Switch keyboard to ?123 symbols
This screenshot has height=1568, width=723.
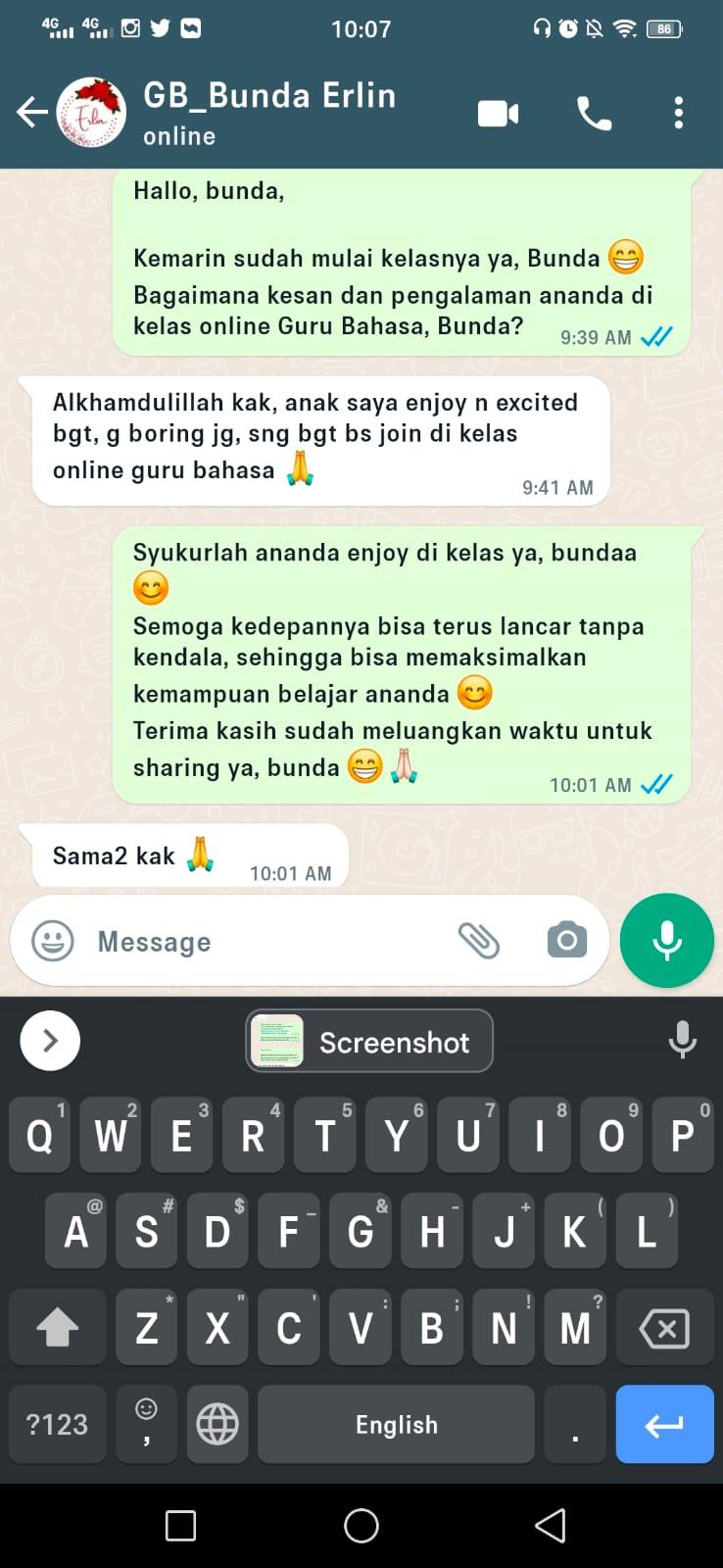(57, 1424)
